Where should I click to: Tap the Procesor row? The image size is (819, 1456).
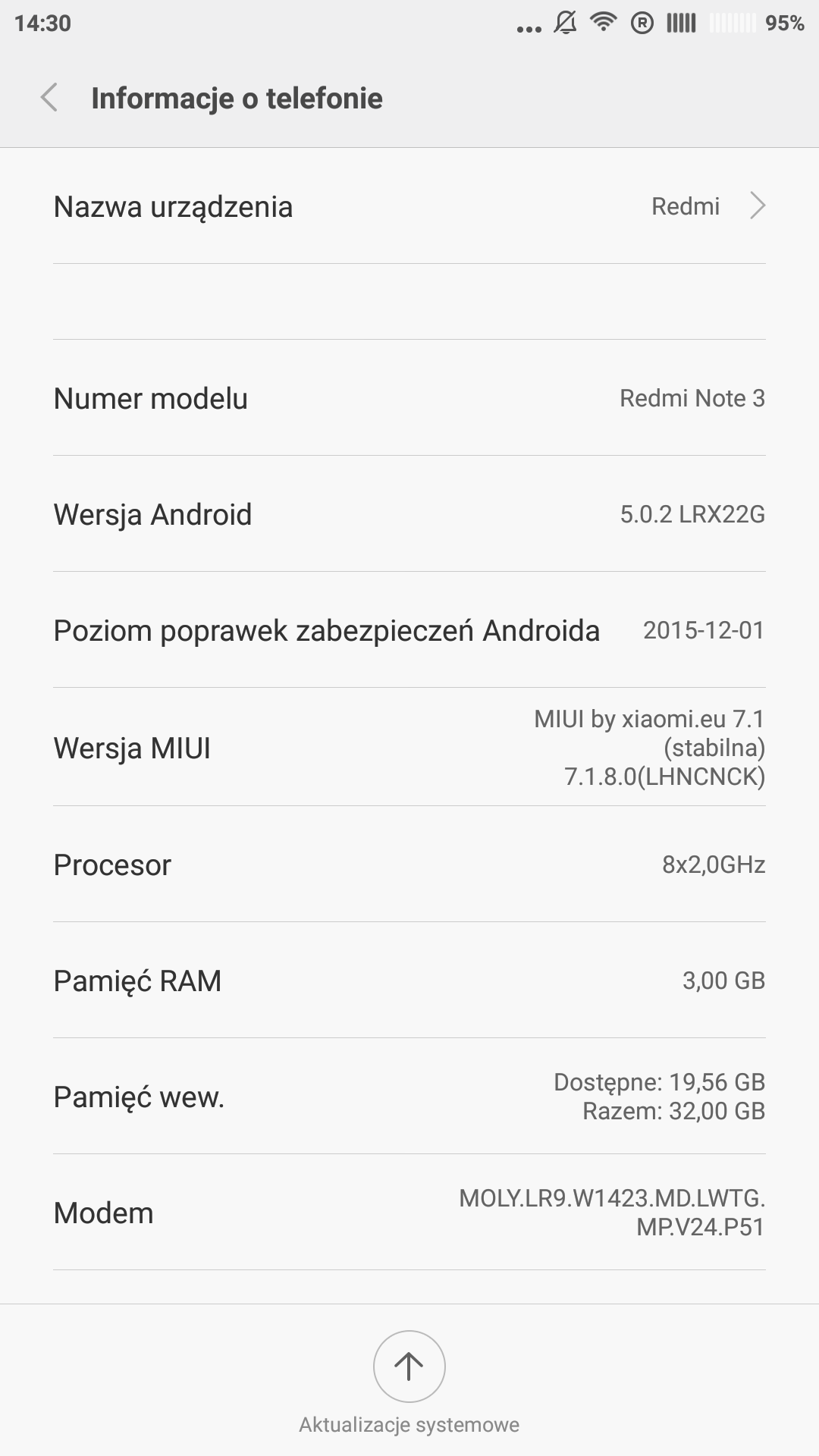click(409, 864)
